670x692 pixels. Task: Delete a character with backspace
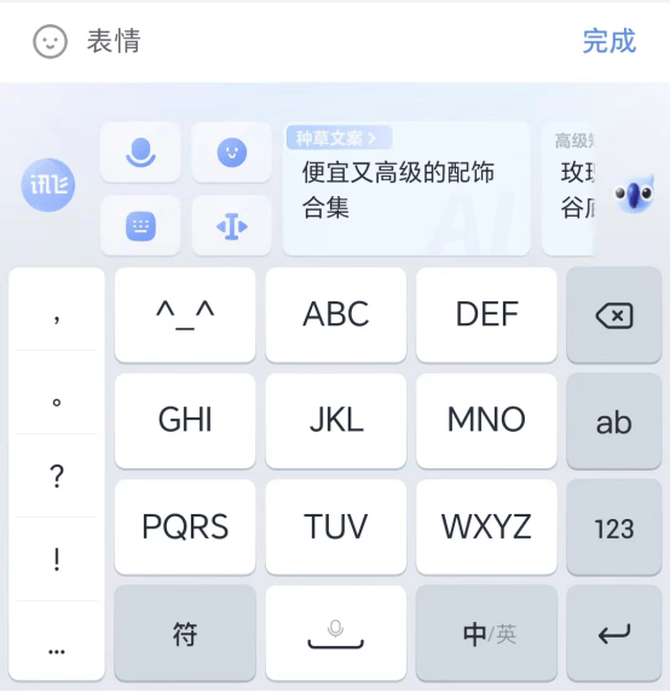pyautogui.click(x=613, y=316)
